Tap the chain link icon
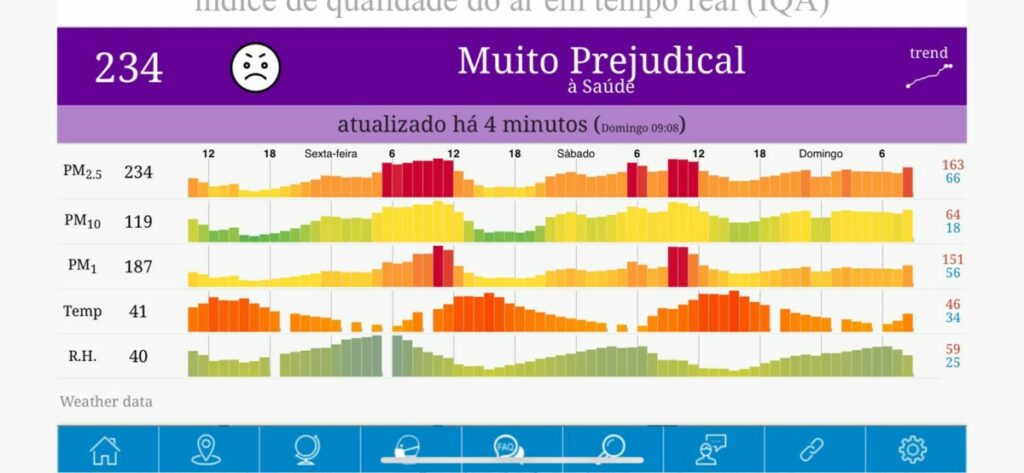1024x473 pixels. [812, 449]
